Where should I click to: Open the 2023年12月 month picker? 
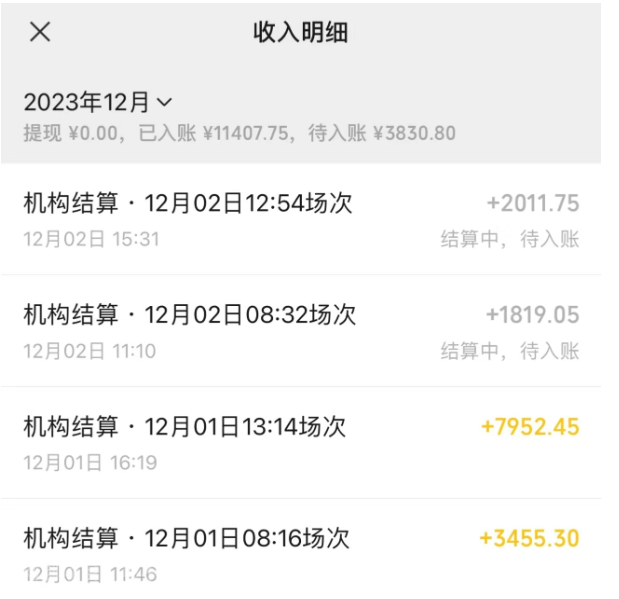pyautogui.click(x=98, y=102)
